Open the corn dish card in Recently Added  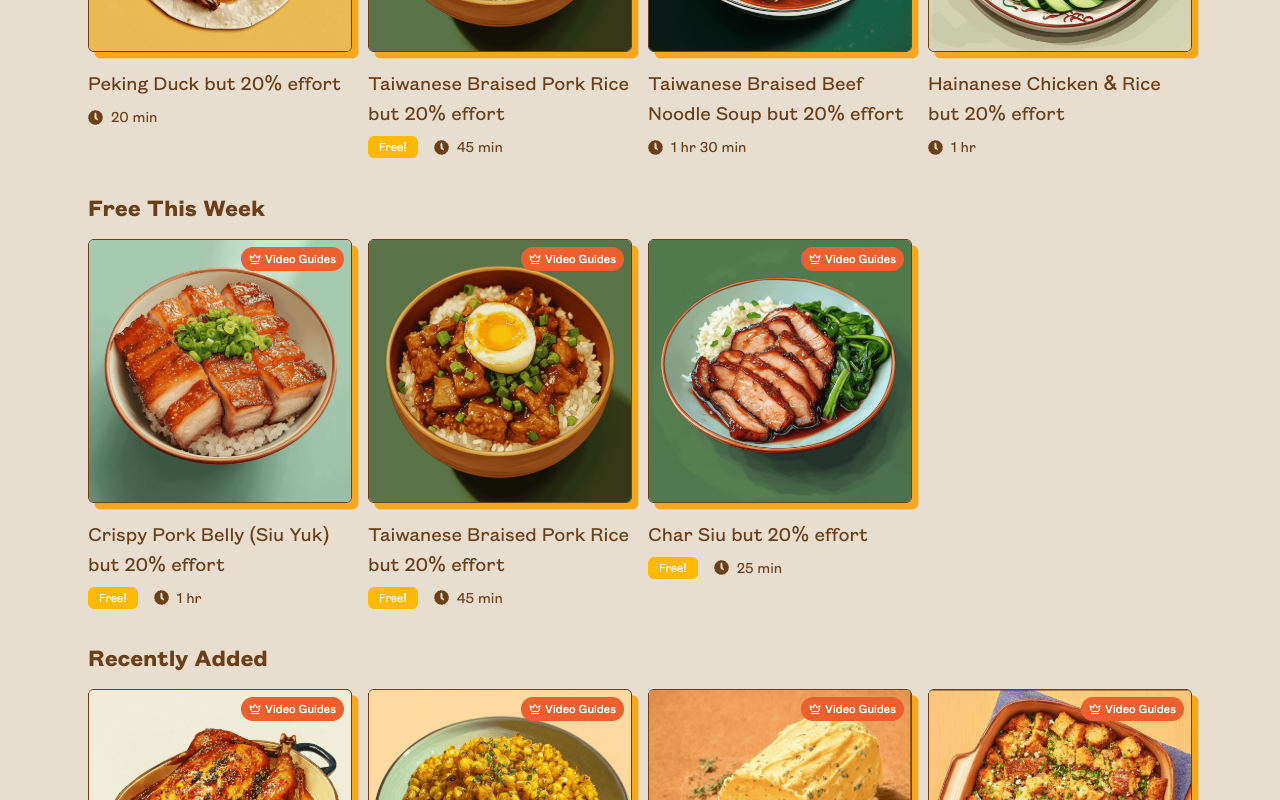[500, 750]
